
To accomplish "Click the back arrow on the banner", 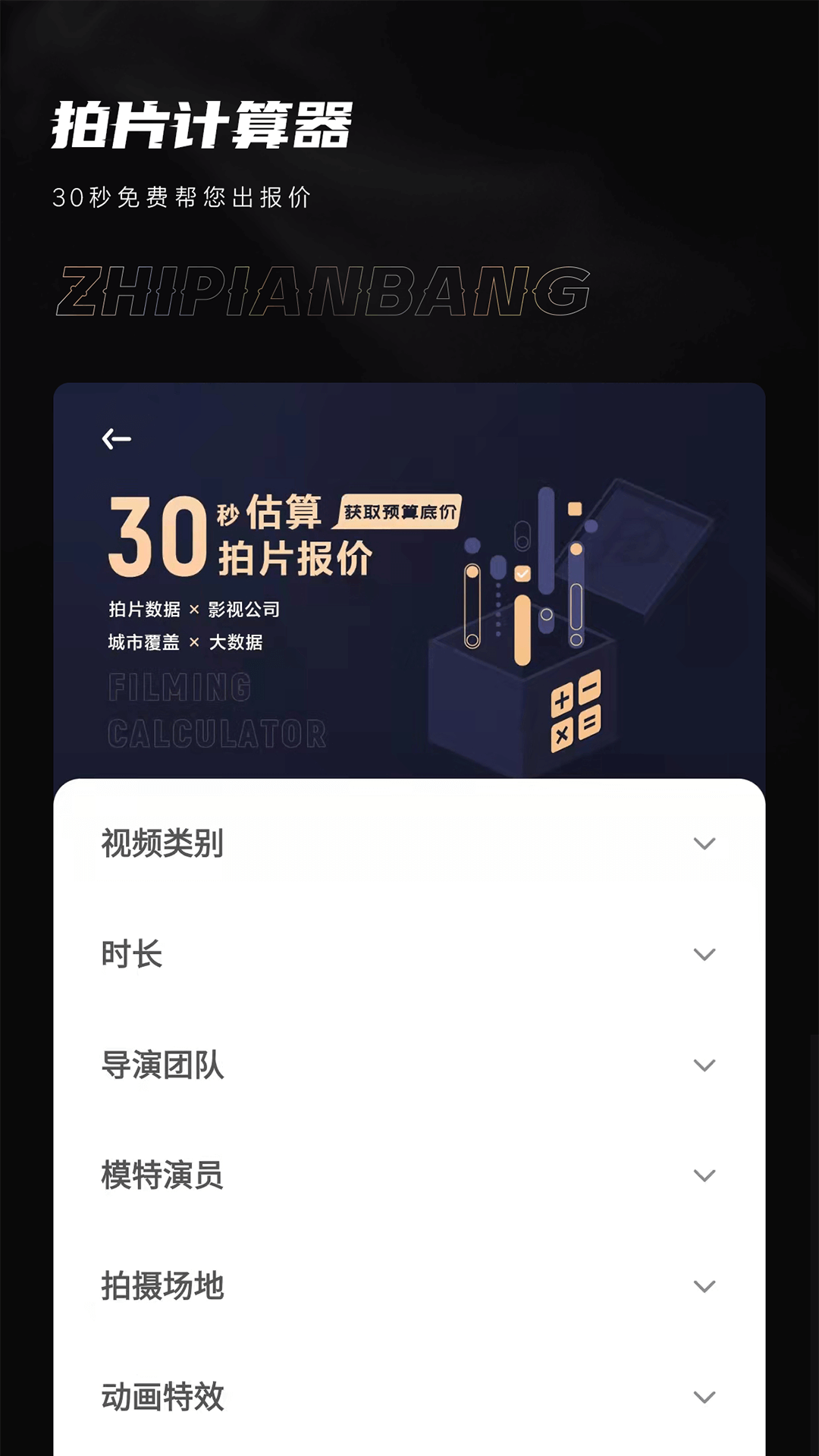I will click(115, 438).
